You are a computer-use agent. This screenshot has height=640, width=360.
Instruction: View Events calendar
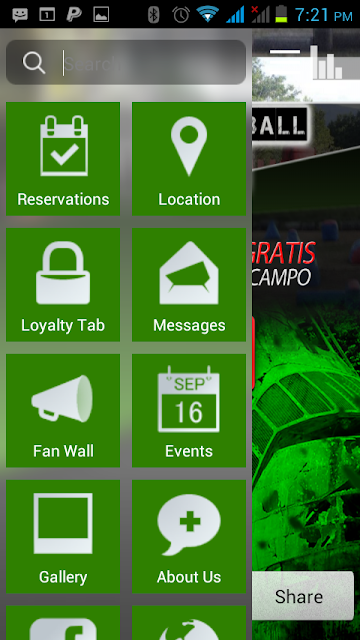click(x=189, y=410)
